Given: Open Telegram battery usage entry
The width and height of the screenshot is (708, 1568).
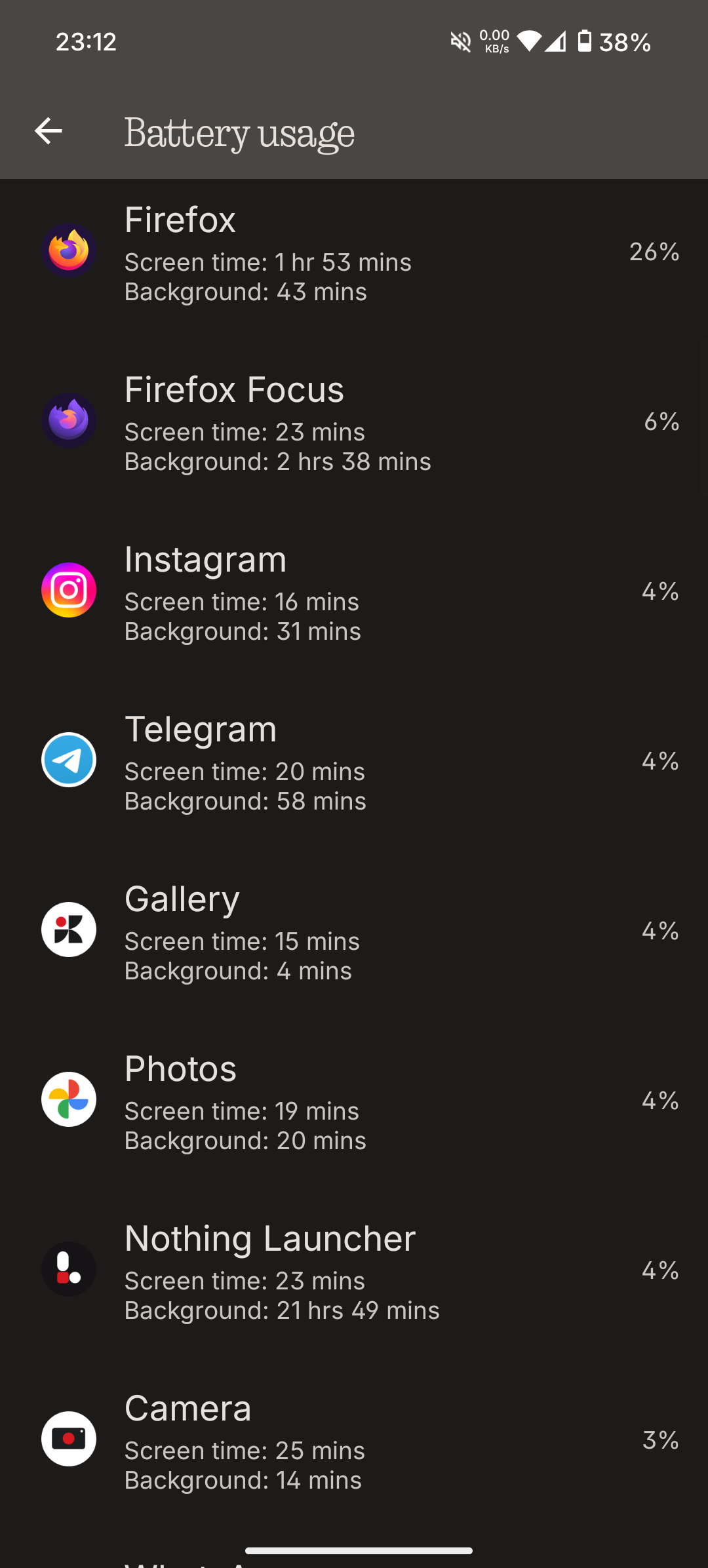Looking at the screenshot, I should [354, 762].
